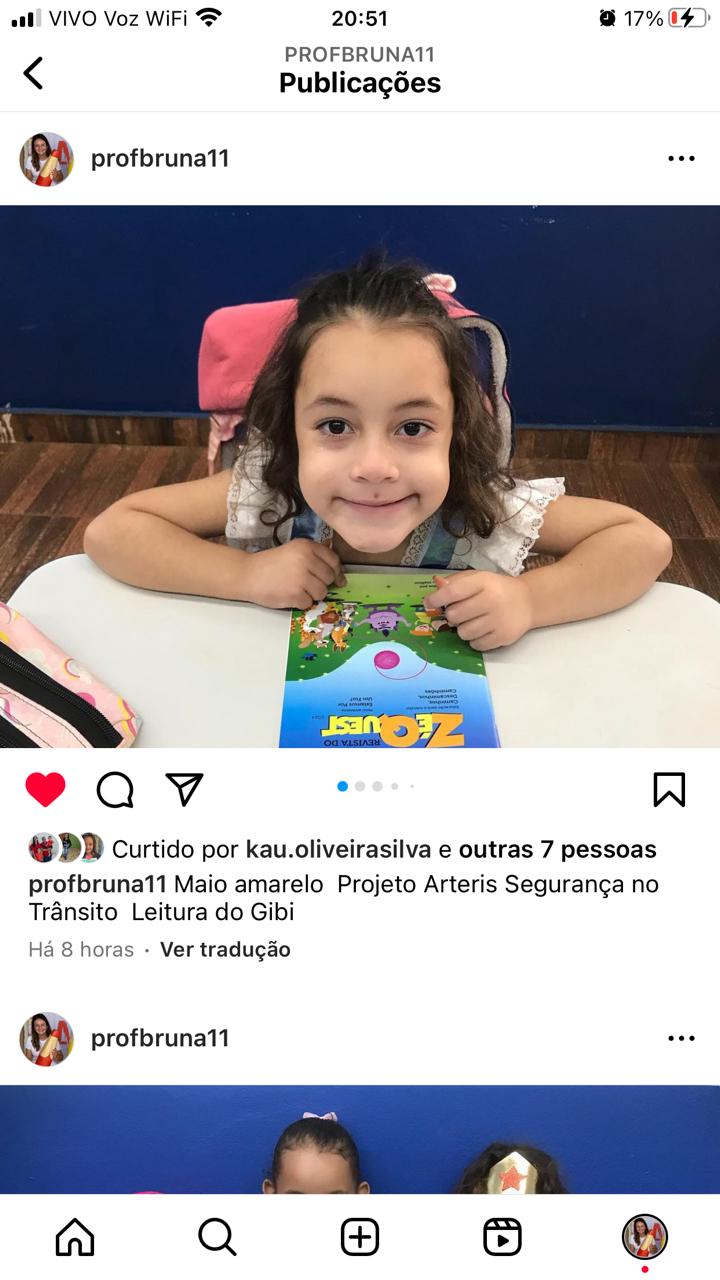Open the Reels tab
This screenshot has height=1280, width=720.
coord(502,1238)
